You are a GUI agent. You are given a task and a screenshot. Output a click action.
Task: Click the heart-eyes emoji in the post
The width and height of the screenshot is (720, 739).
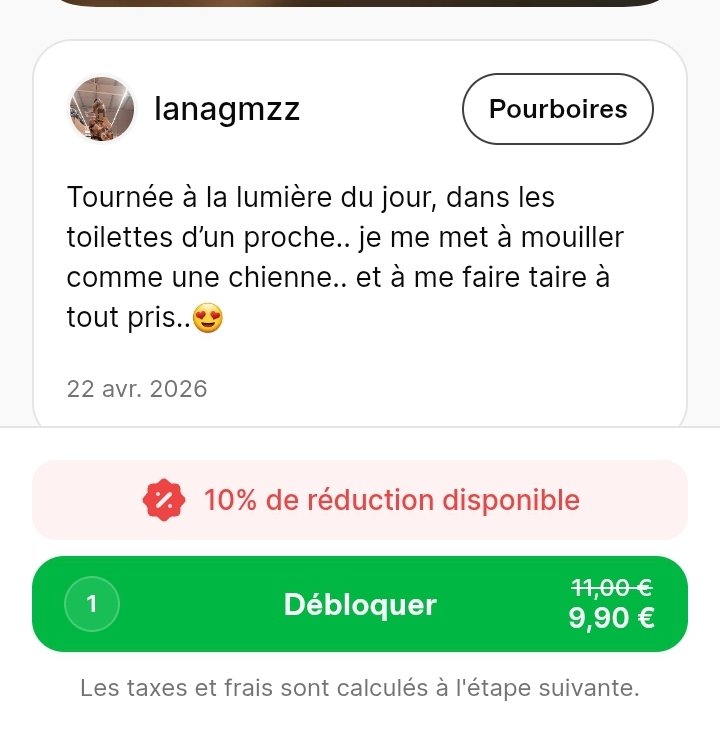click(207, 316)
